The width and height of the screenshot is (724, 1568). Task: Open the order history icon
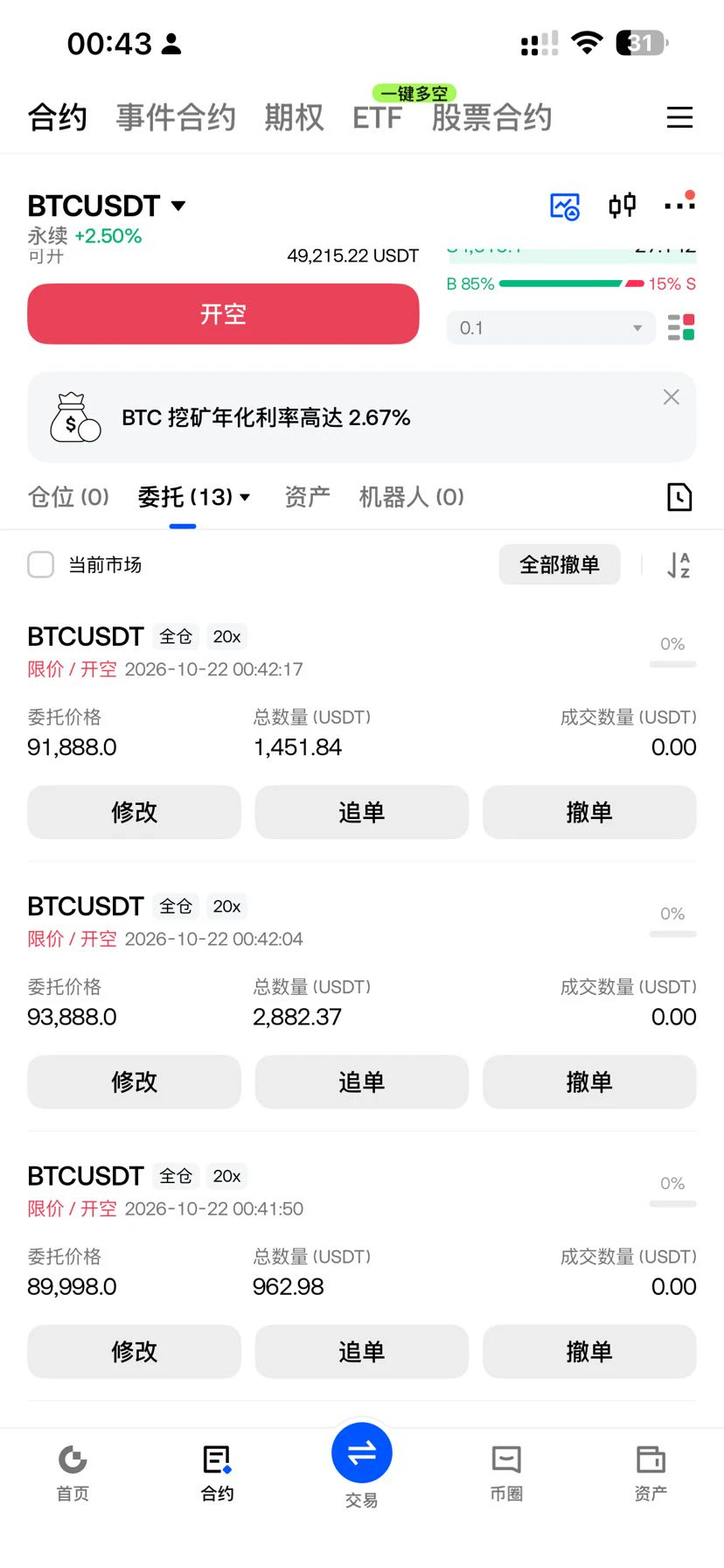(x=679, y=497)
